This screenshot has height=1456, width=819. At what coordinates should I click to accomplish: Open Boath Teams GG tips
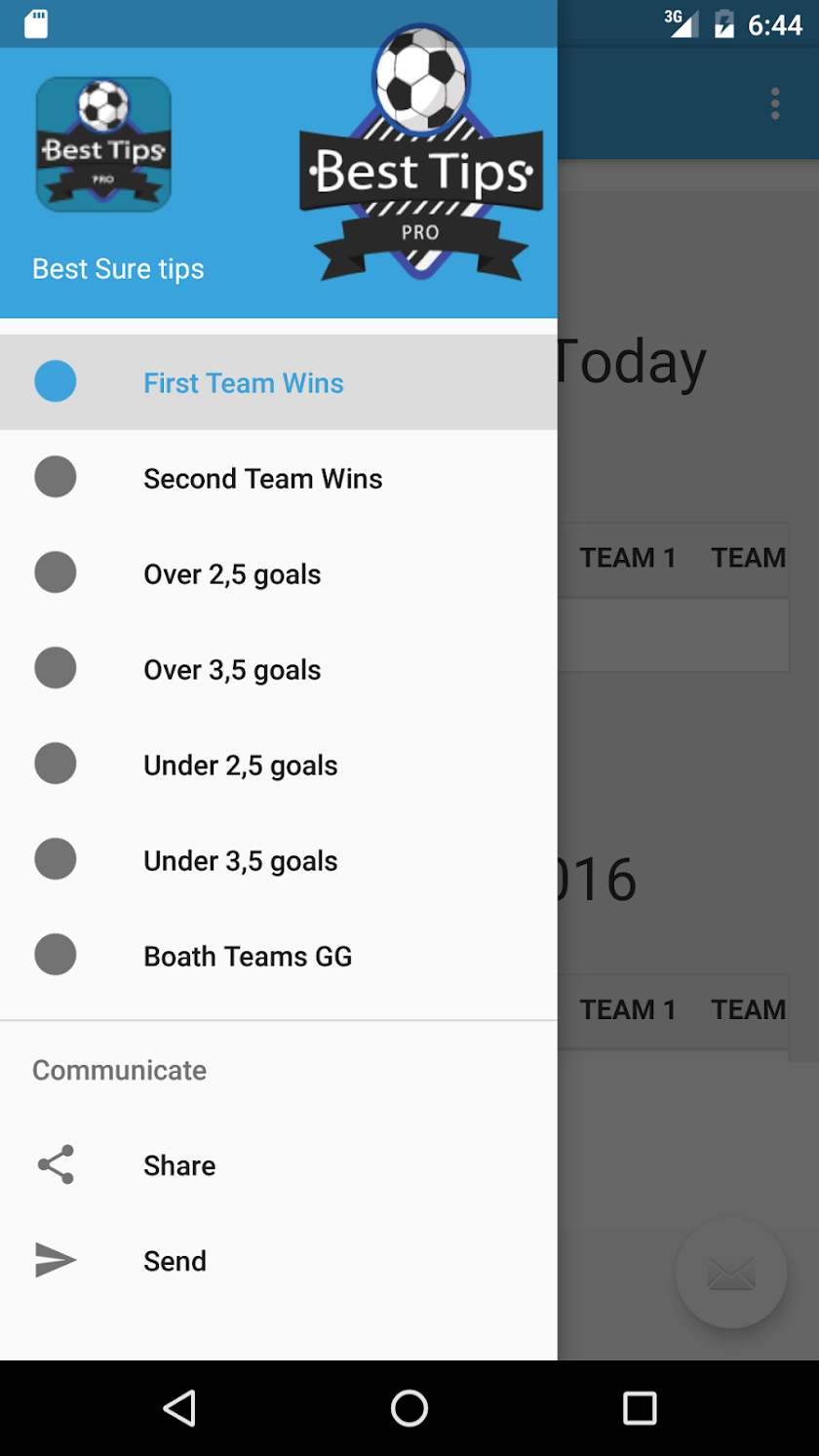[x=248, y=956]
